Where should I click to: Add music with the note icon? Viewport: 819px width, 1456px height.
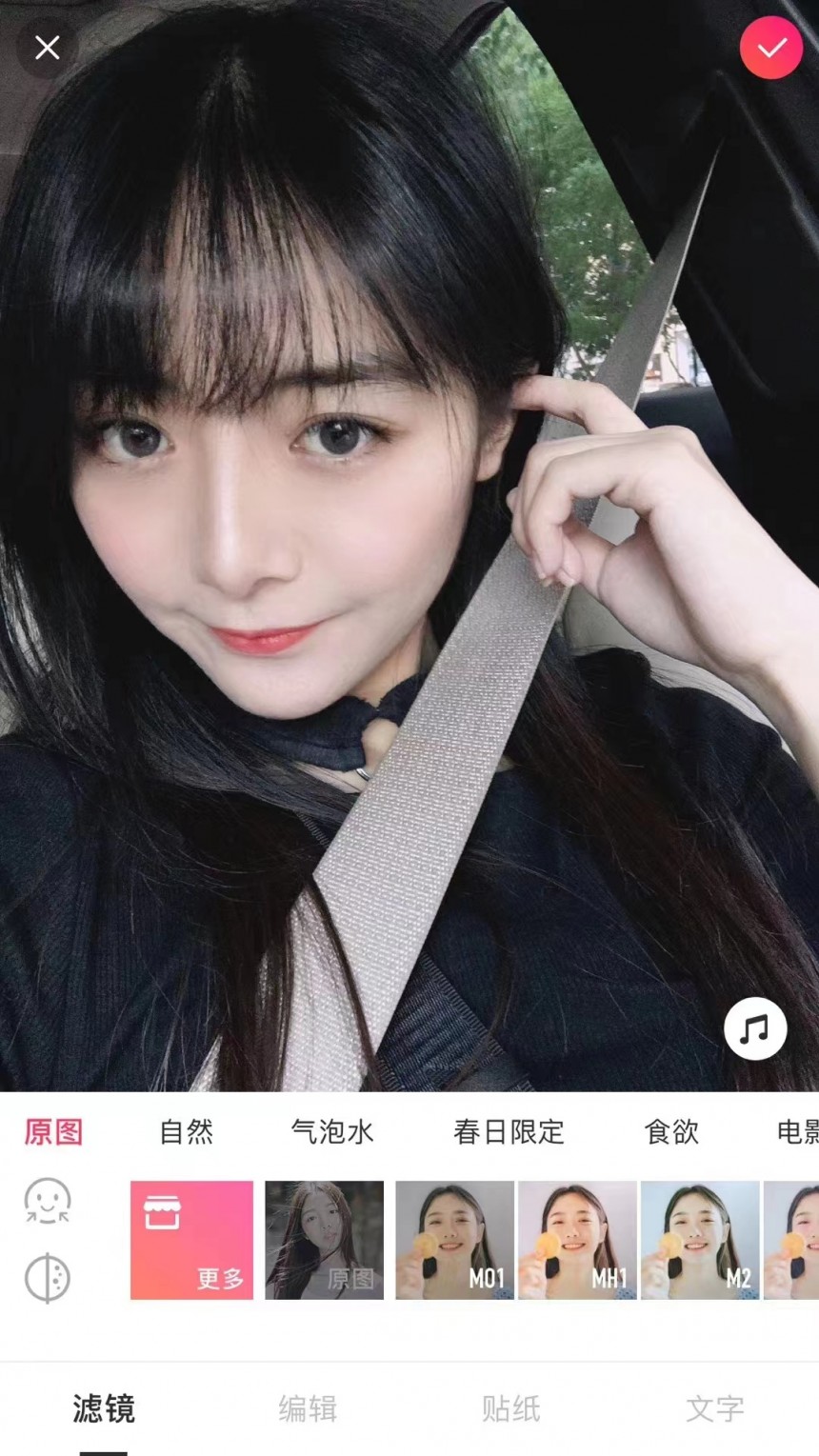754,1028
